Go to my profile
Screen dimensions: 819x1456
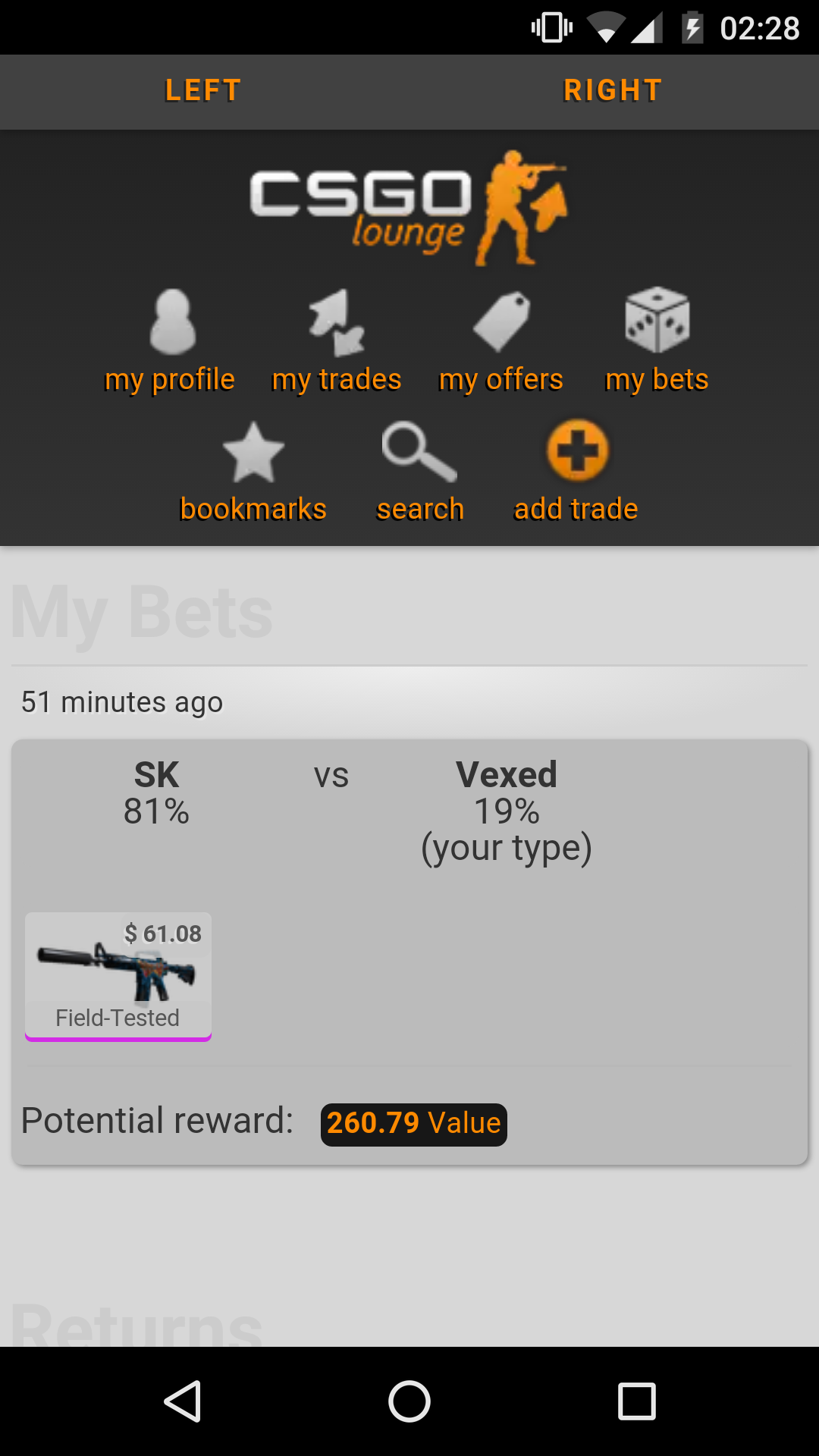[x=170, y=343]
